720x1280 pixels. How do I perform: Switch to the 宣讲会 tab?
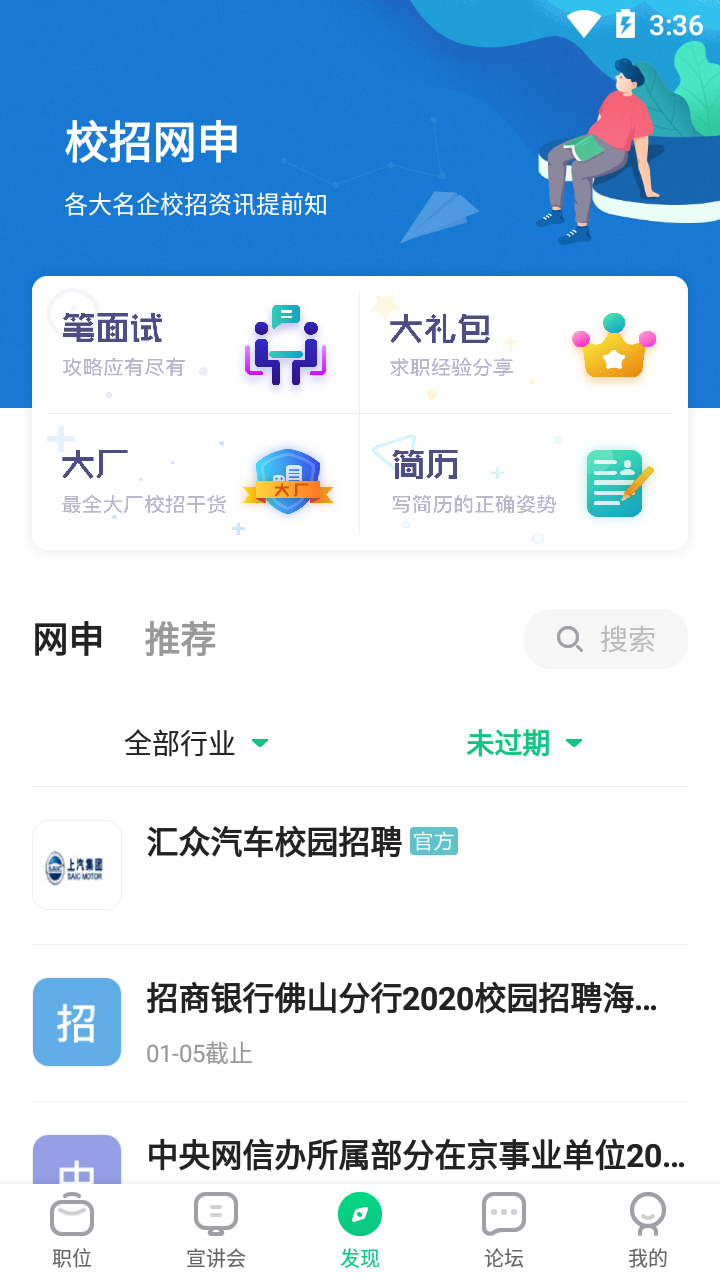coord(216,1232)
